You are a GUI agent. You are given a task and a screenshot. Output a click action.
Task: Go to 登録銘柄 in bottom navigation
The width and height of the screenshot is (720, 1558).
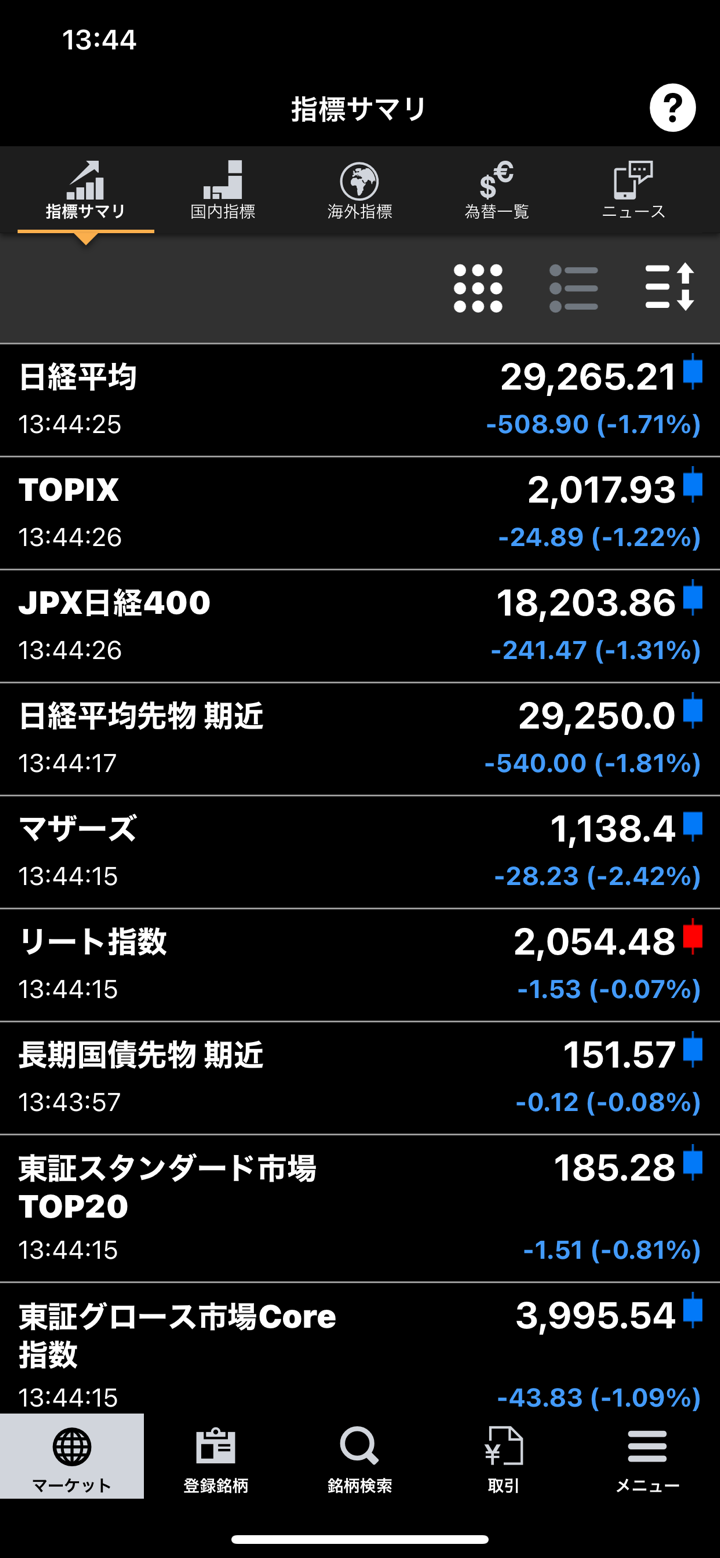point(215,1458)
